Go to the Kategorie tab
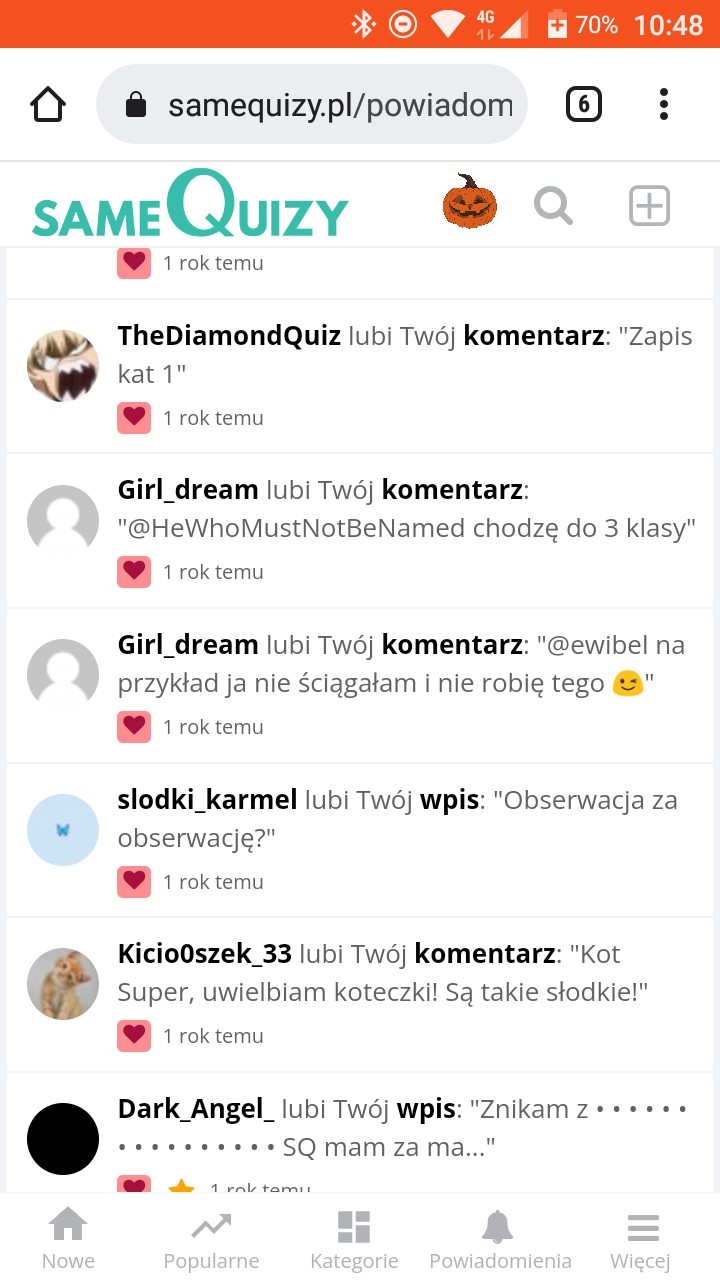 tap(354, 1238)
